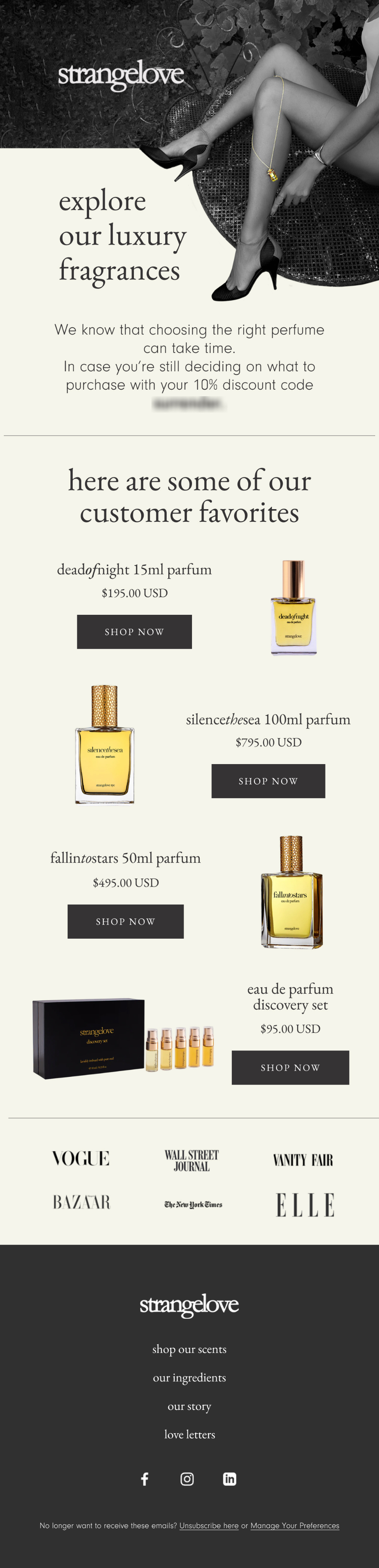Shop now for fallintostars 50ml parfum

[x=125, y=921]
